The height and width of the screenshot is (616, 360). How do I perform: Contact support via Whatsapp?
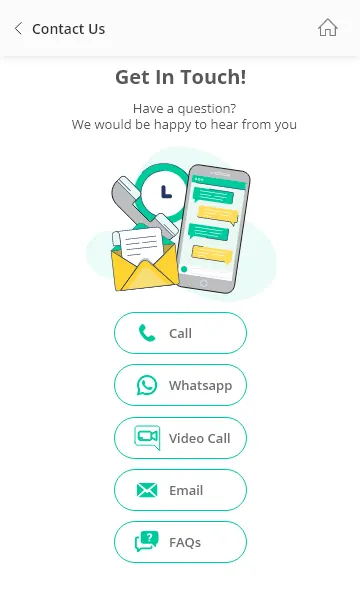tap(180, 385)
